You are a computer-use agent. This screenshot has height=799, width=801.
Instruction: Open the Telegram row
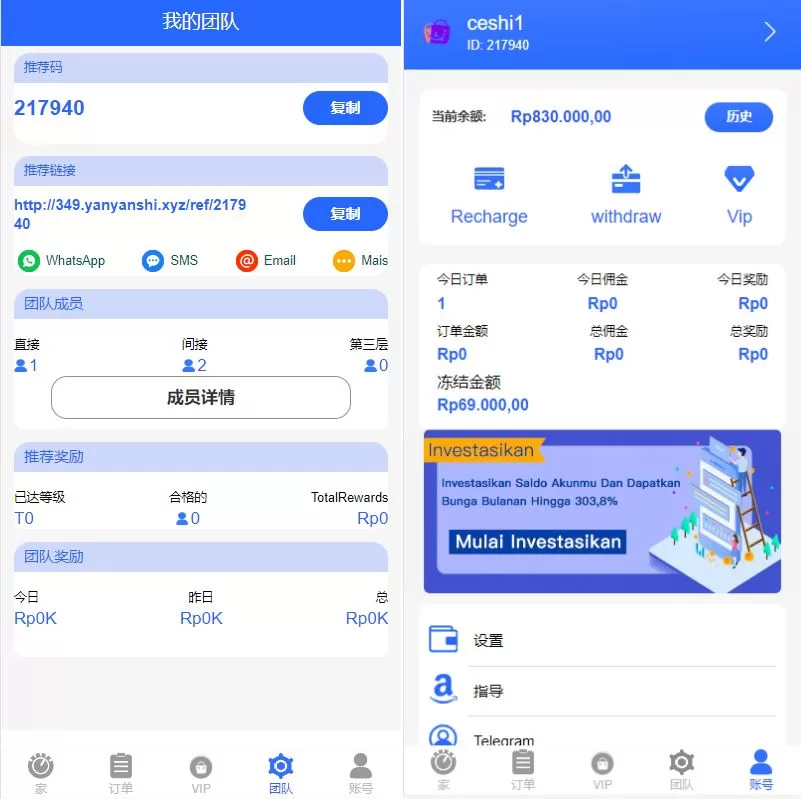(600, 738)
